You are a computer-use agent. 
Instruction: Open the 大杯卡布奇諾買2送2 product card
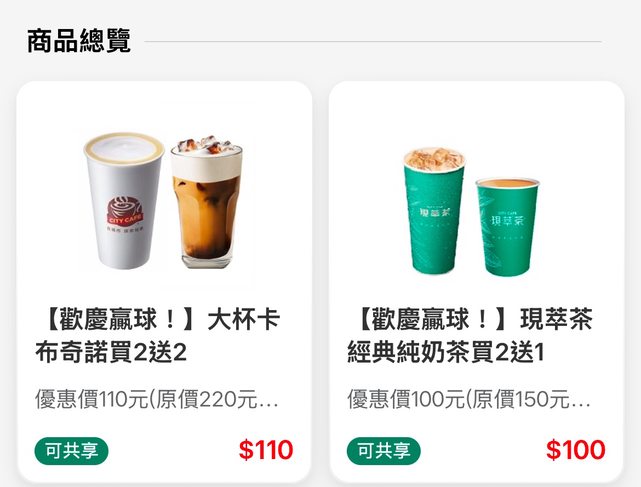164,280
